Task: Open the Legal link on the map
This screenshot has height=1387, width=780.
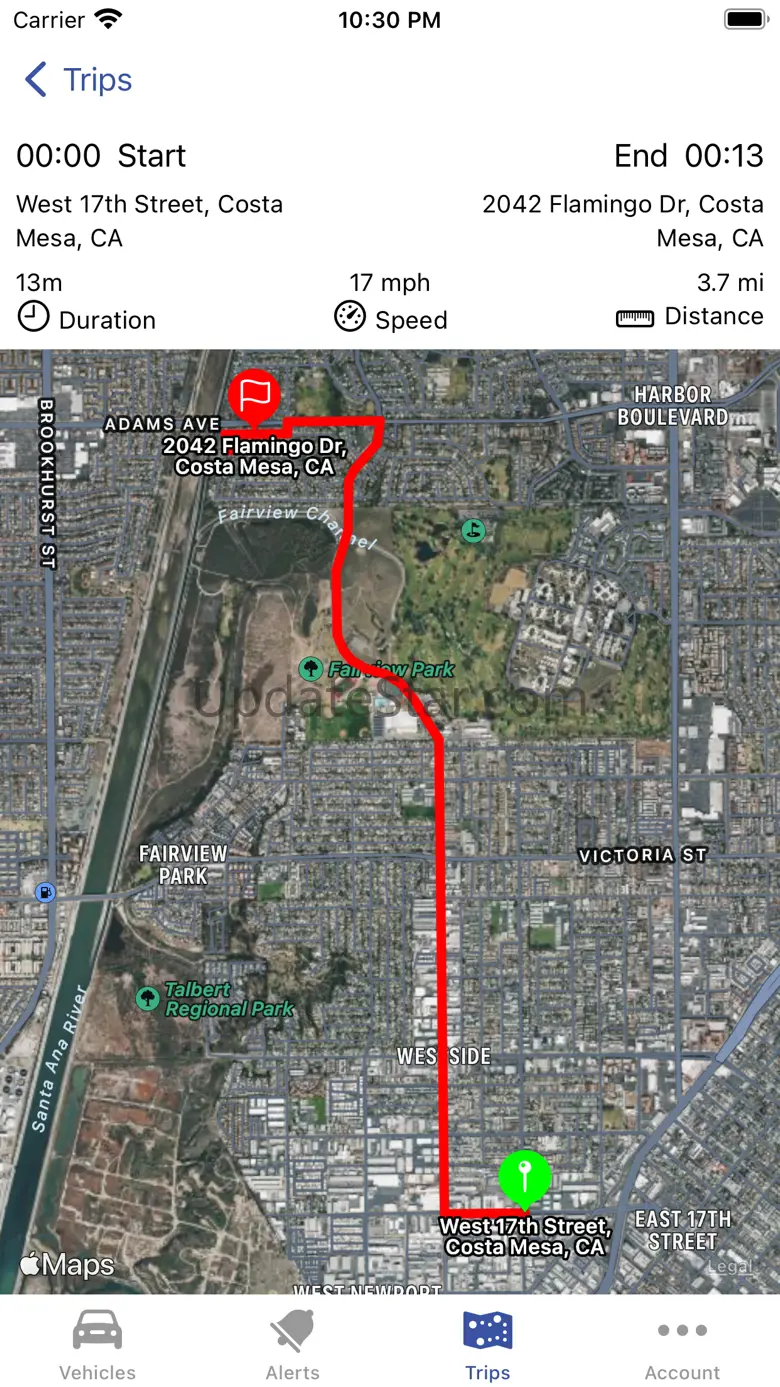Action: point(730,1267)
